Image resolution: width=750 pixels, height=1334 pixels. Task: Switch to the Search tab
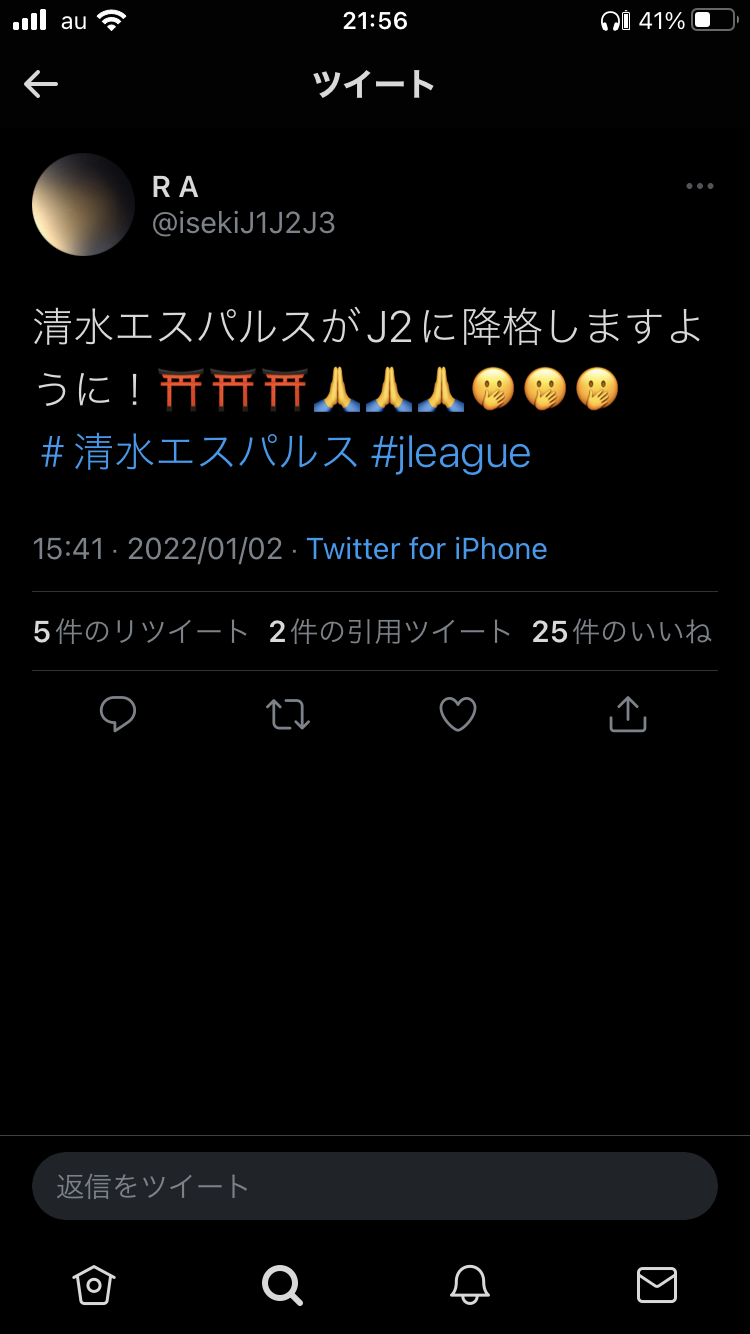(x=282, y=1284)
